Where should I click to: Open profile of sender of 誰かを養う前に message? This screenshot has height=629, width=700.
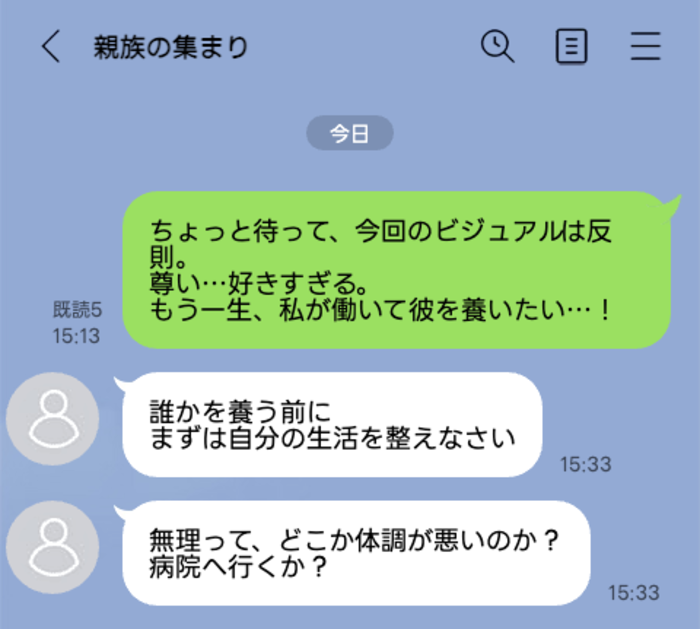[52, 418]
